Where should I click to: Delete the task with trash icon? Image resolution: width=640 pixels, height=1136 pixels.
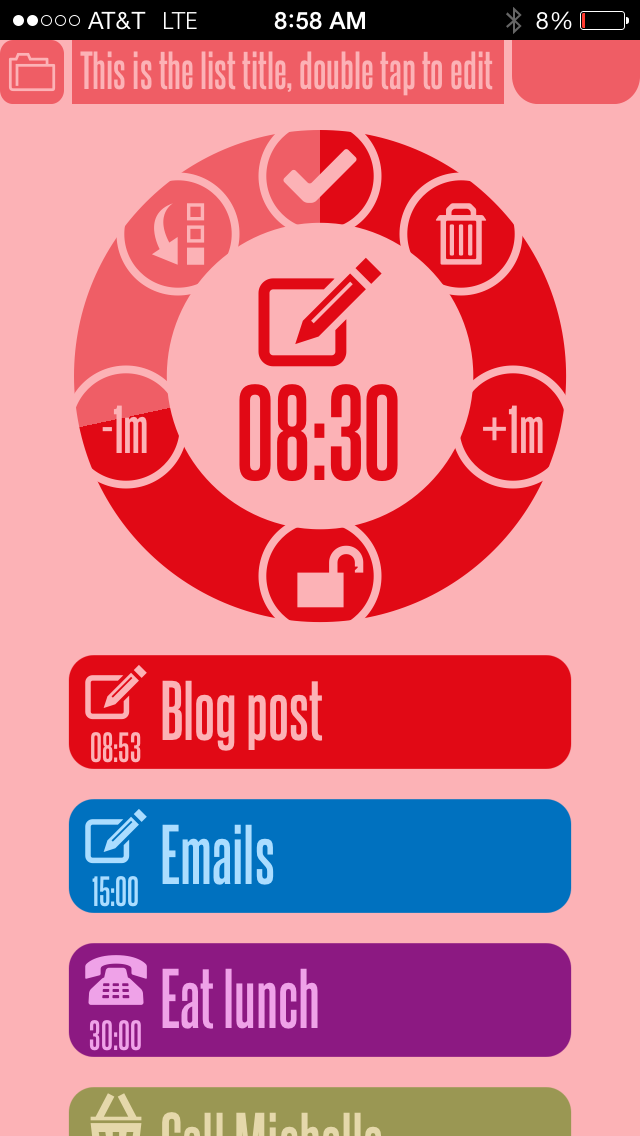tap(460, 235)
